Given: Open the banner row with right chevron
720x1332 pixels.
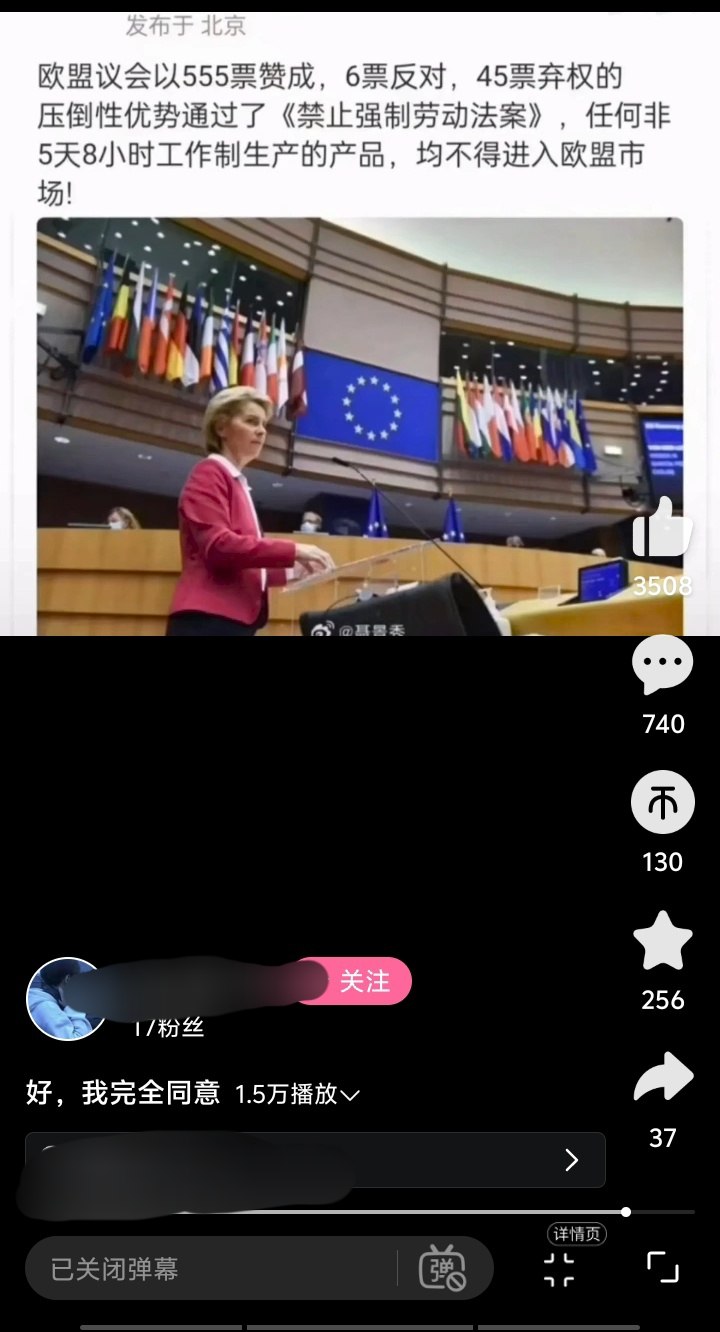Looking at the screenshot, I should pos(315,1160).
